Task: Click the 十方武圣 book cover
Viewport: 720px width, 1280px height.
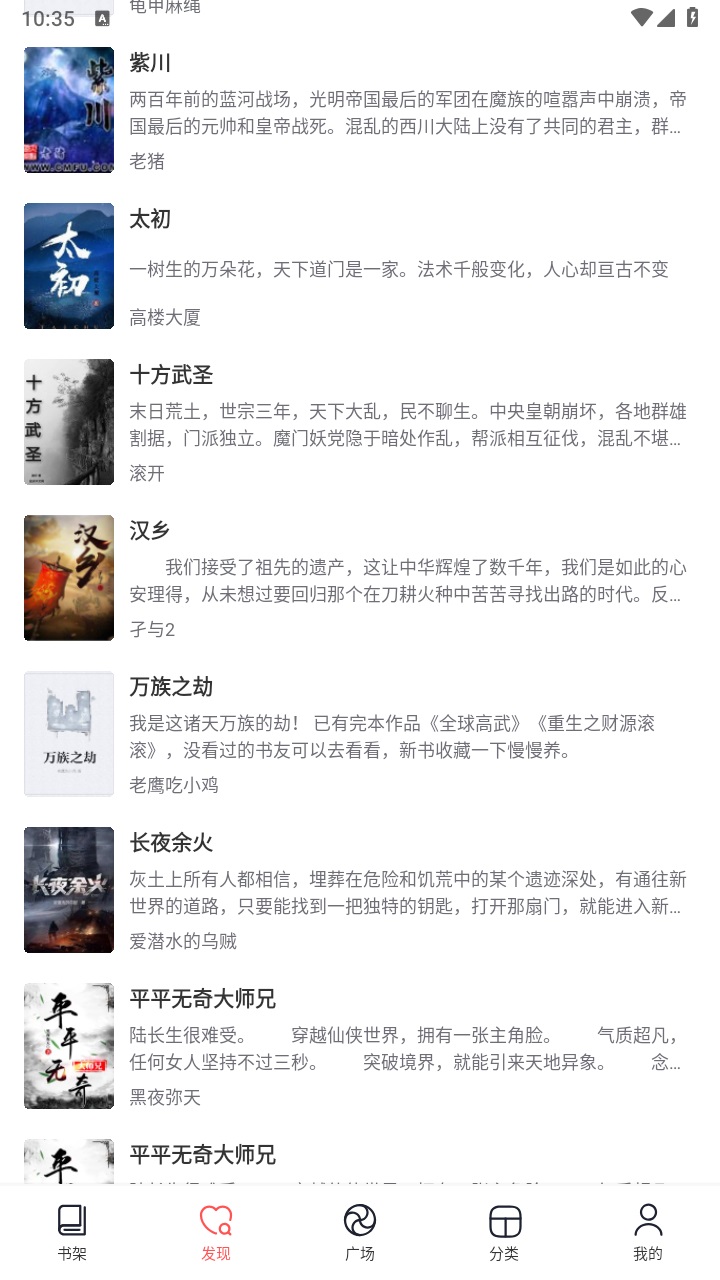Action: pyautogui.click(x=68, y=422)
